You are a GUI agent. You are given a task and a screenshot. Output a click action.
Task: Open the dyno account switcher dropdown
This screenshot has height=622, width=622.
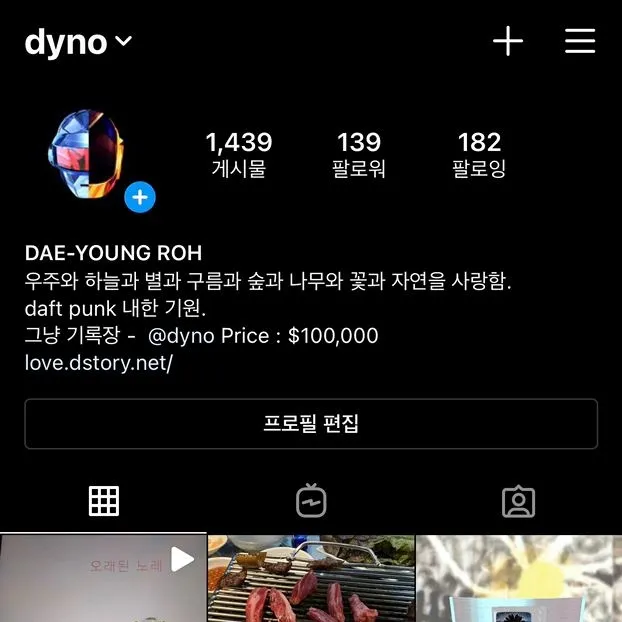[79, 42]
